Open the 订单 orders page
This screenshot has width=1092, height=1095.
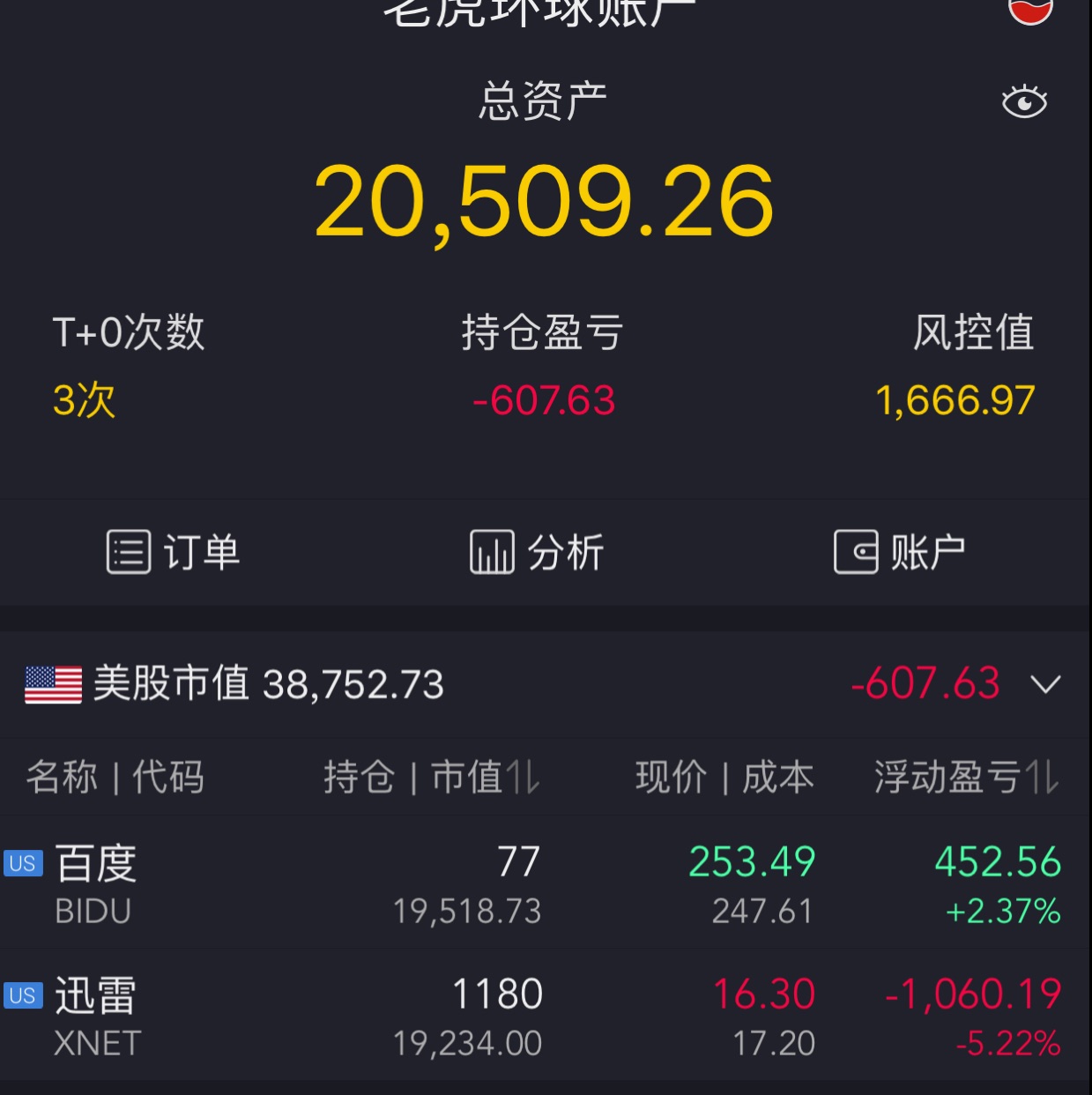point(174,553)
